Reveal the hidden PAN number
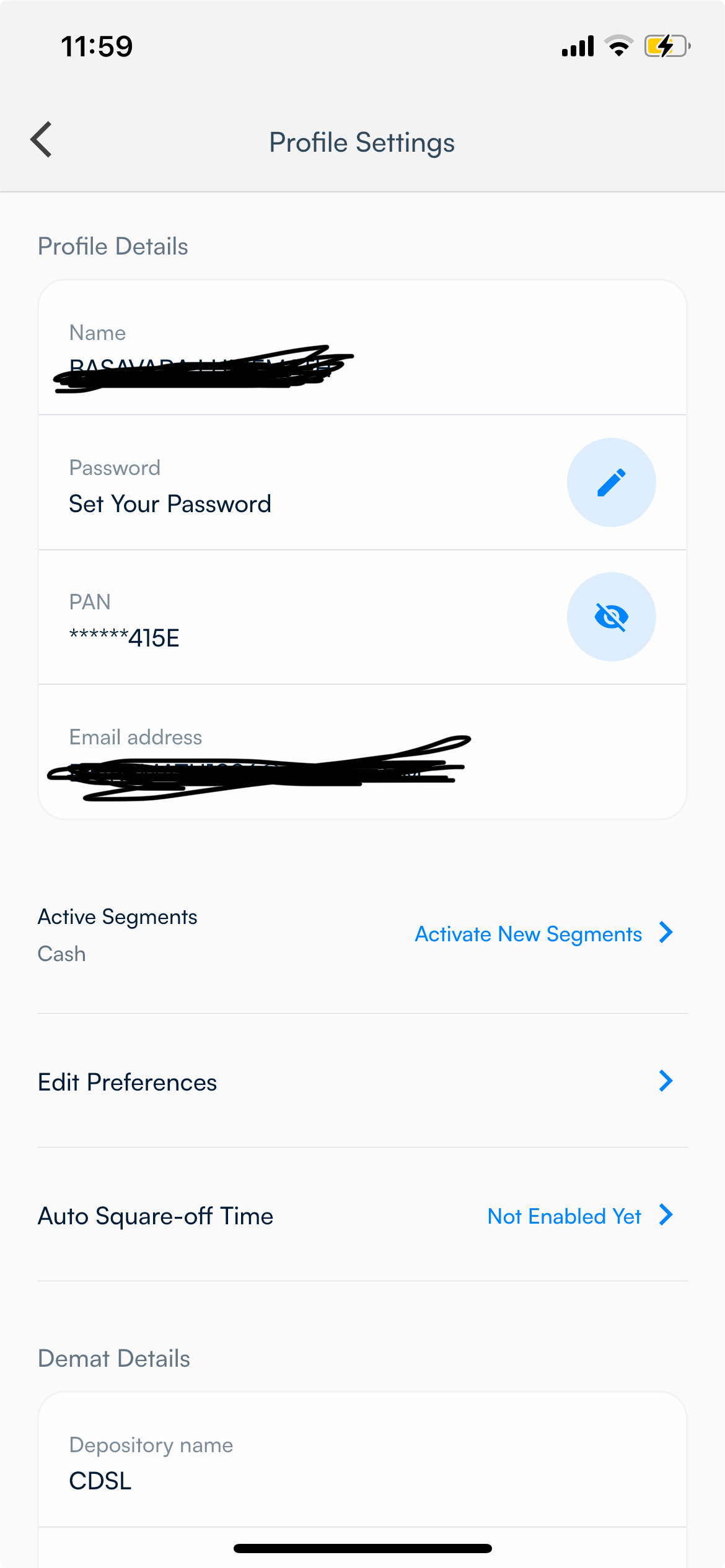 point(611,617)
